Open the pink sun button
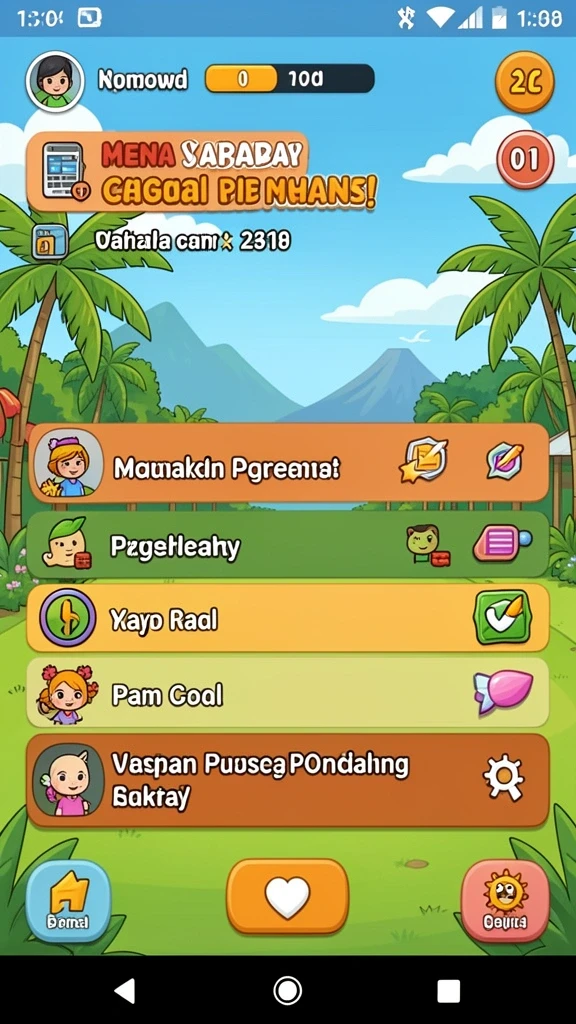 click(x=505, y=901)
